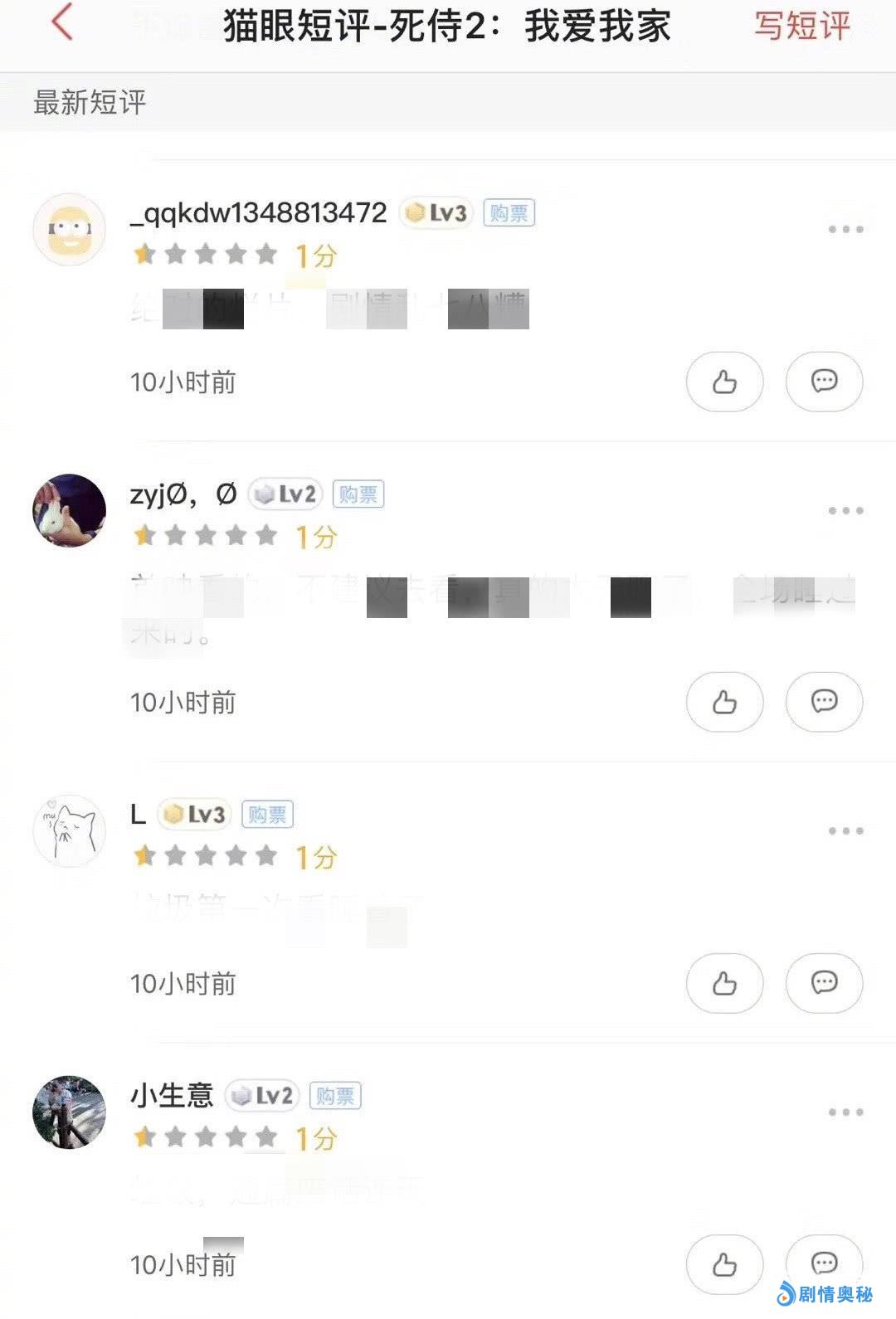896x1319 pixels.
Task: Like the review by zyjØ，Ø
Action: pyautogui.click(x=724, y=702)
